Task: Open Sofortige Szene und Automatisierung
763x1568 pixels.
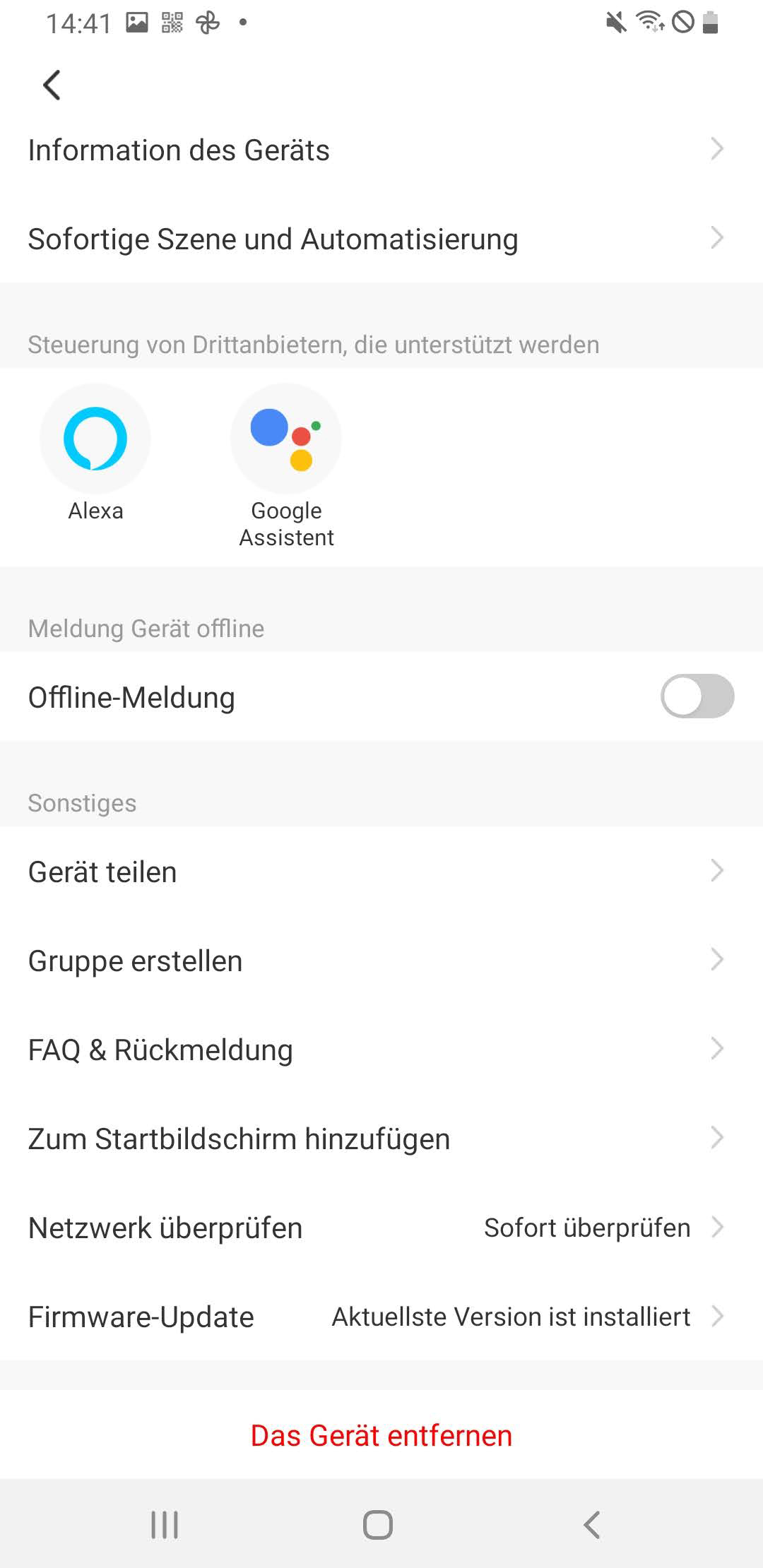Action: click(381, 239)
